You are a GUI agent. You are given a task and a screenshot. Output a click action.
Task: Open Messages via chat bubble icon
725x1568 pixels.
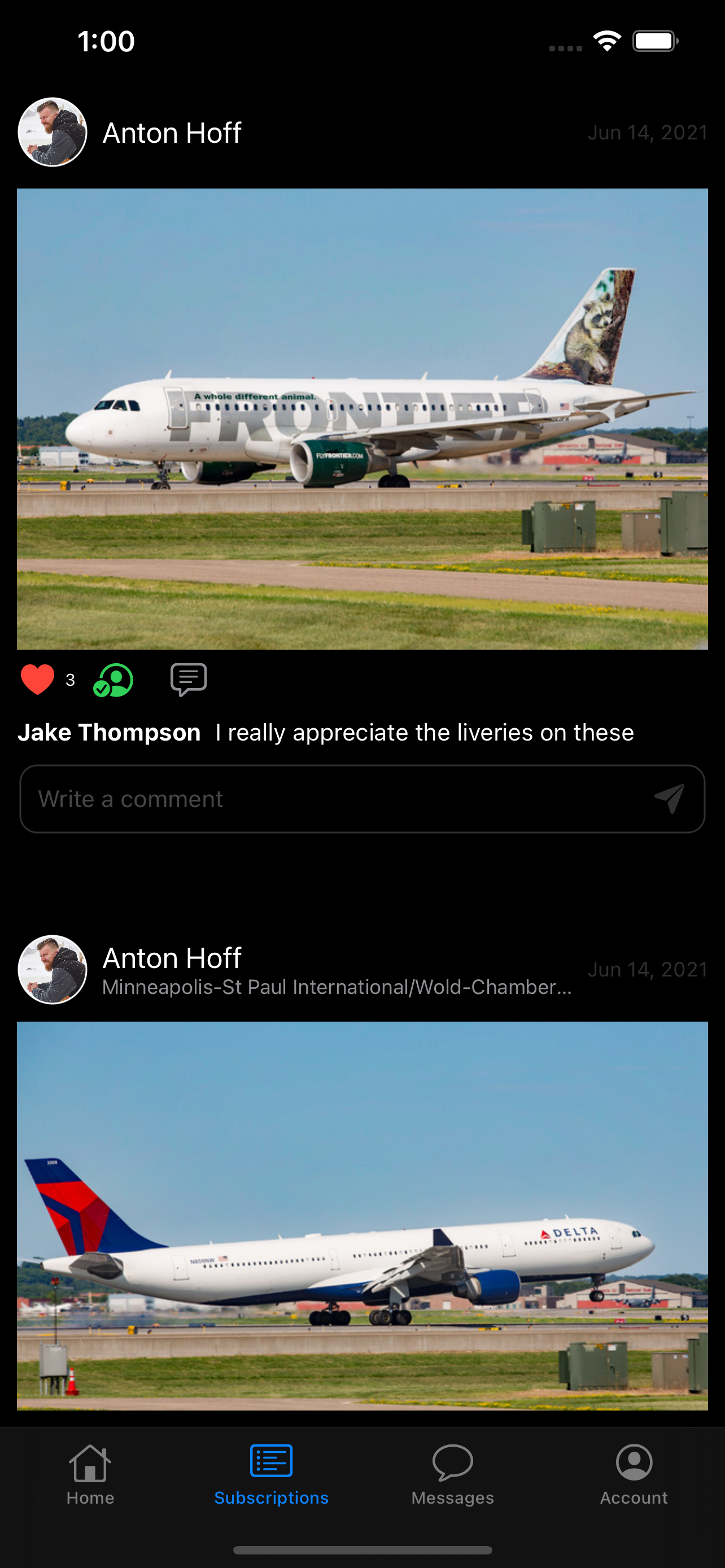pos(452,1461)
